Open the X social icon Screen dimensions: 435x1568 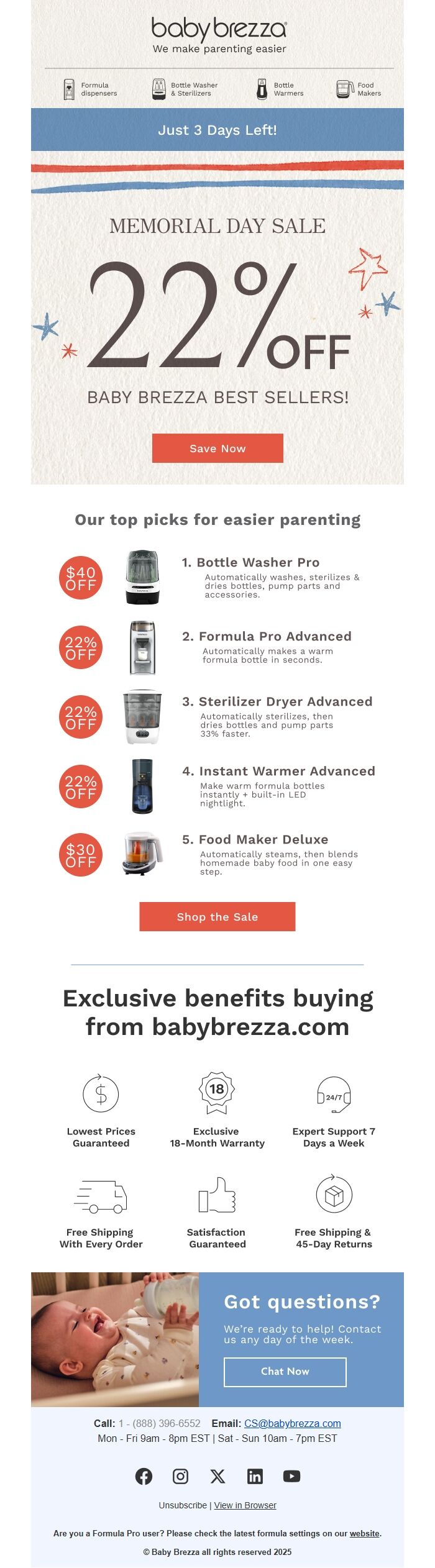pyautogui.click(x=217, y=1476)
